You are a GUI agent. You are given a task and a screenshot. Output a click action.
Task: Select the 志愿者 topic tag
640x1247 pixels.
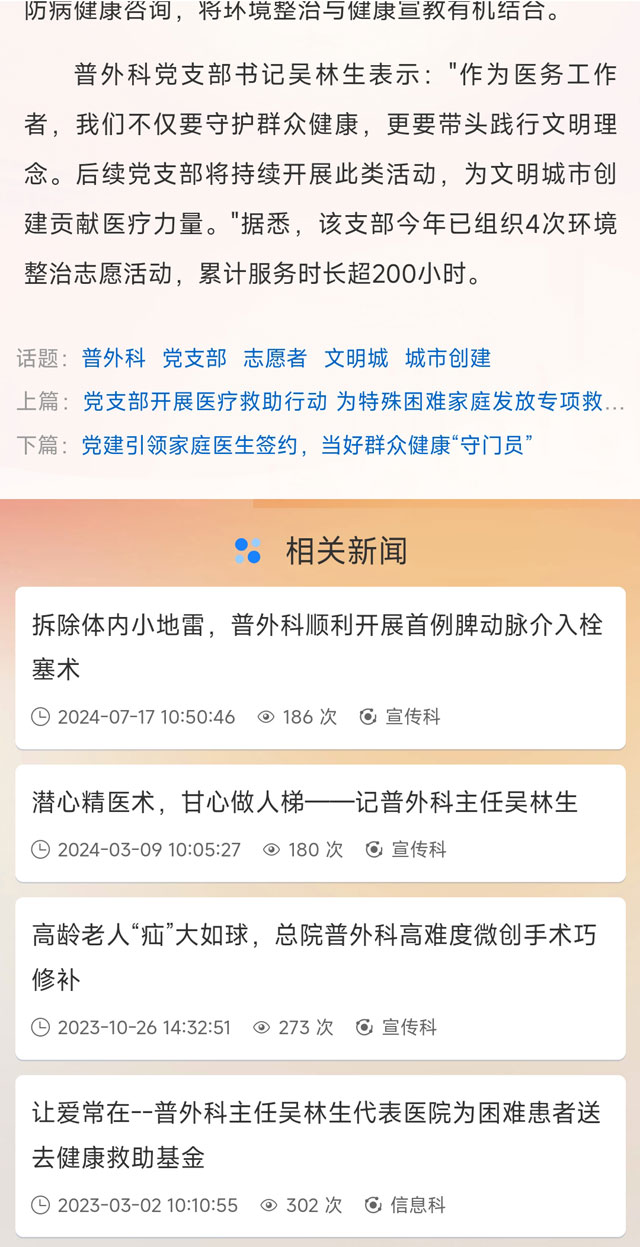(x=275, y=358)
